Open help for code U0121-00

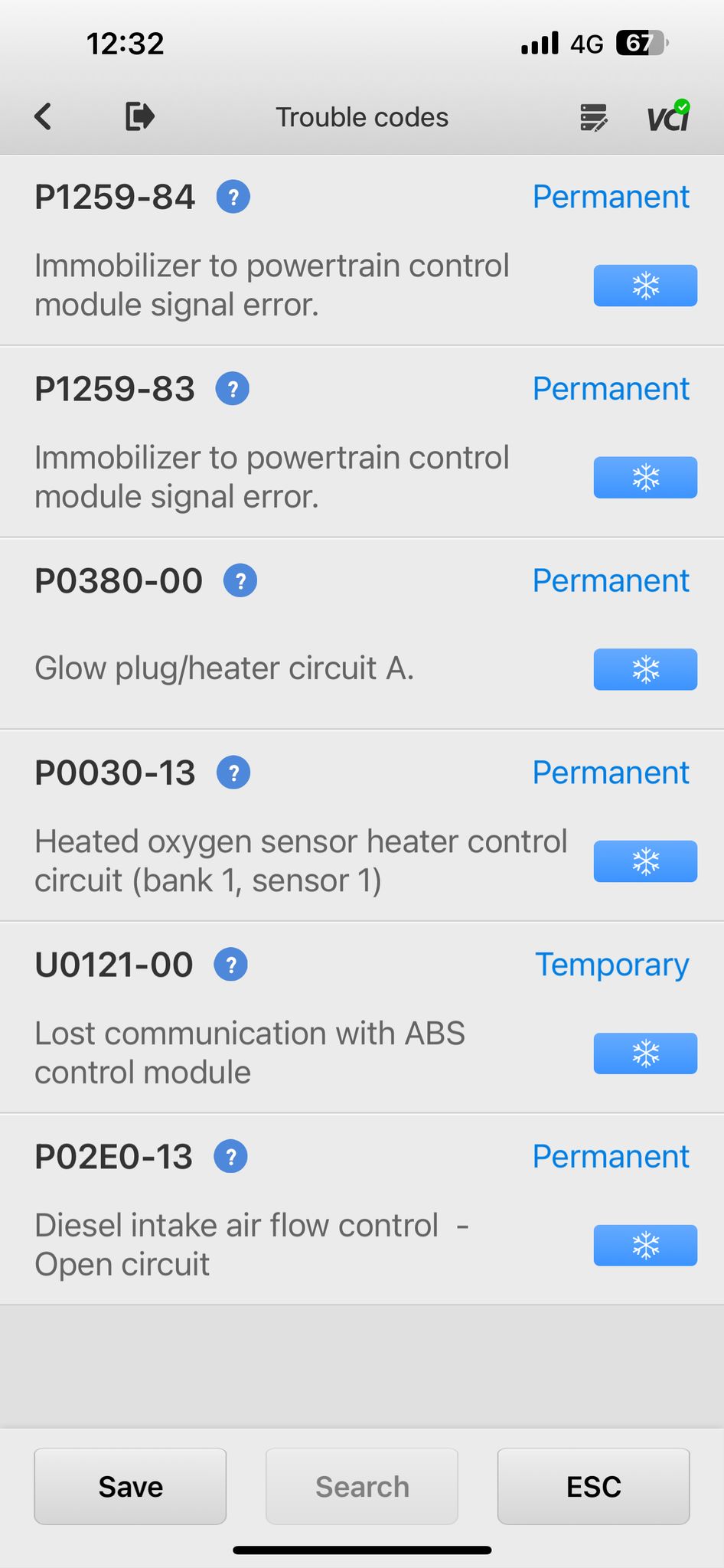pos(231,965)
